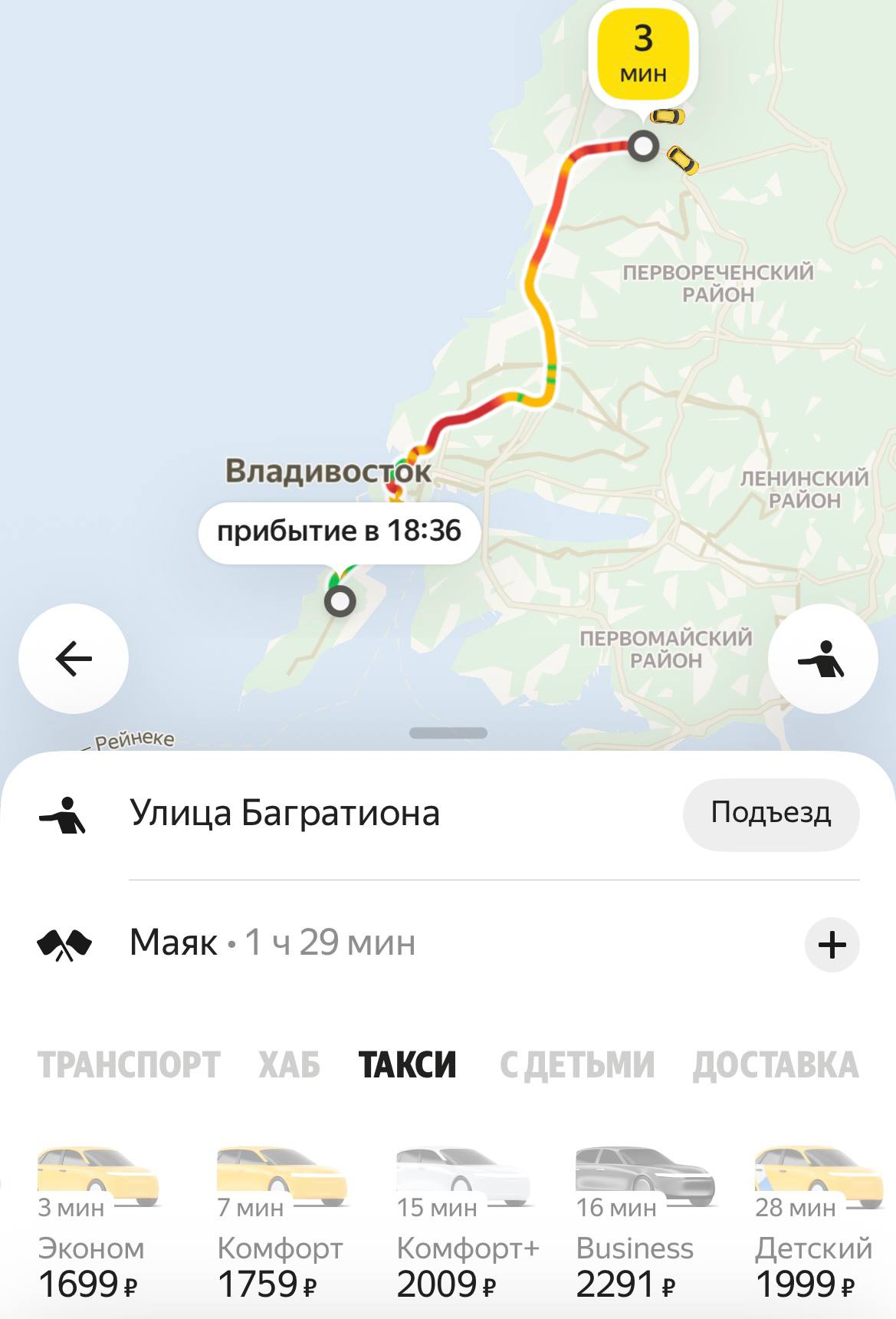Select the ТАКСИ tab
This screenshot has width=896, height=1319.
(x=407, y=1065)
